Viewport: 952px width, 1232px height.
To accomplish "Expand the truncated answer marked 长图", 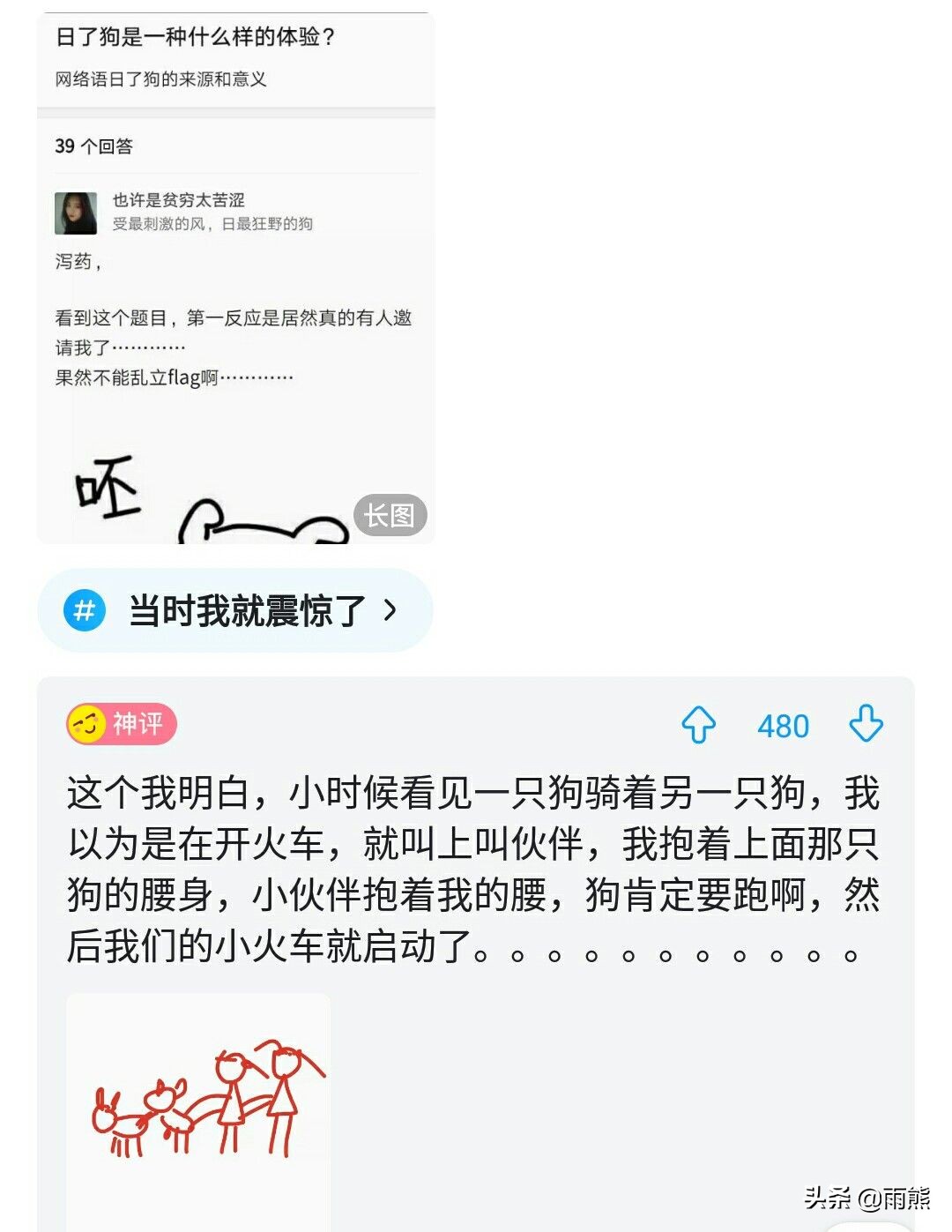I will [x=391, y=516].
